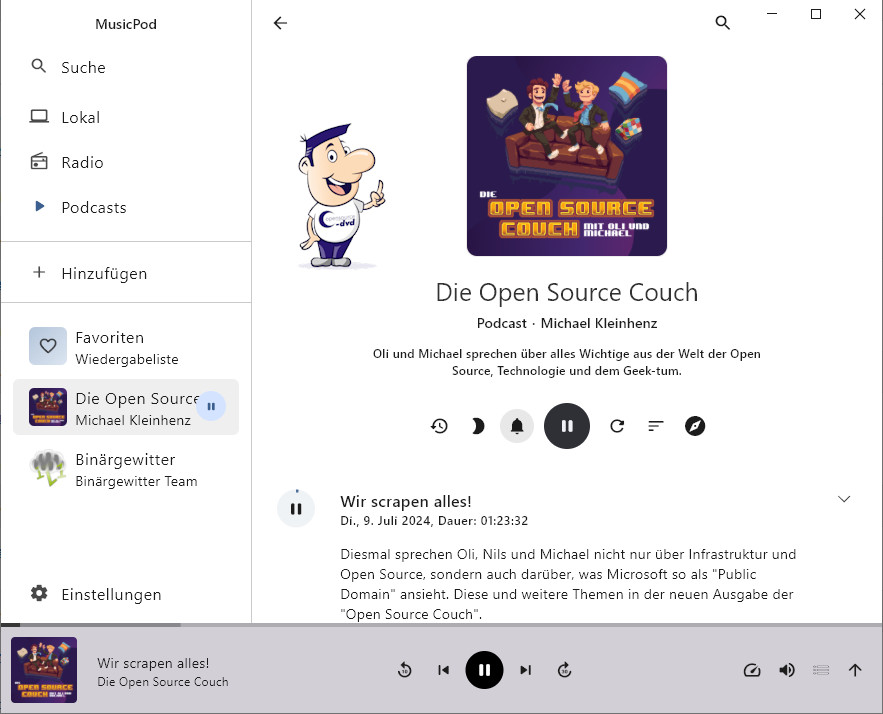Toggle the podcast notification bell
Screen dimensions: 883x714
517,426
